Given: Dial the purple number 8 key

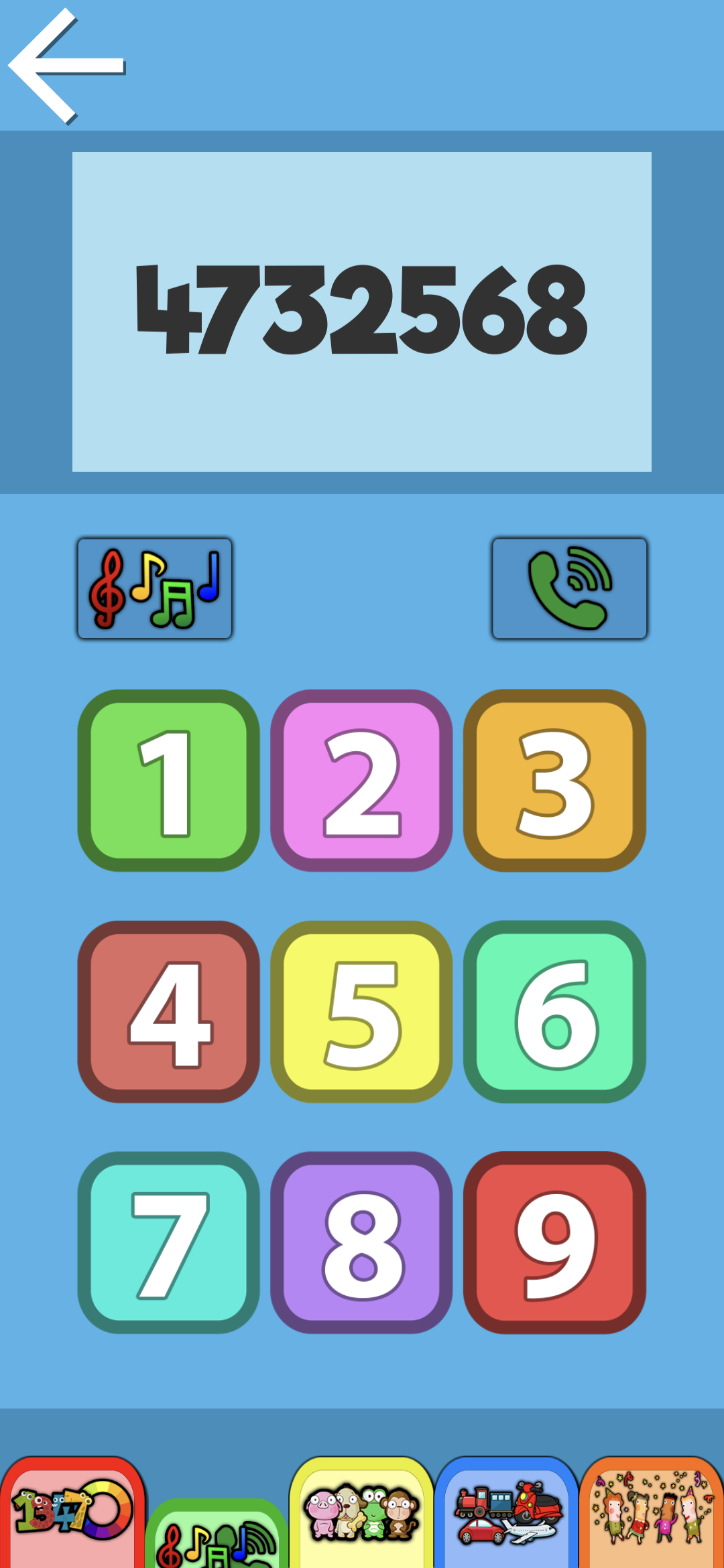Looking at the screenshot, I should [x=361, y=1243].
